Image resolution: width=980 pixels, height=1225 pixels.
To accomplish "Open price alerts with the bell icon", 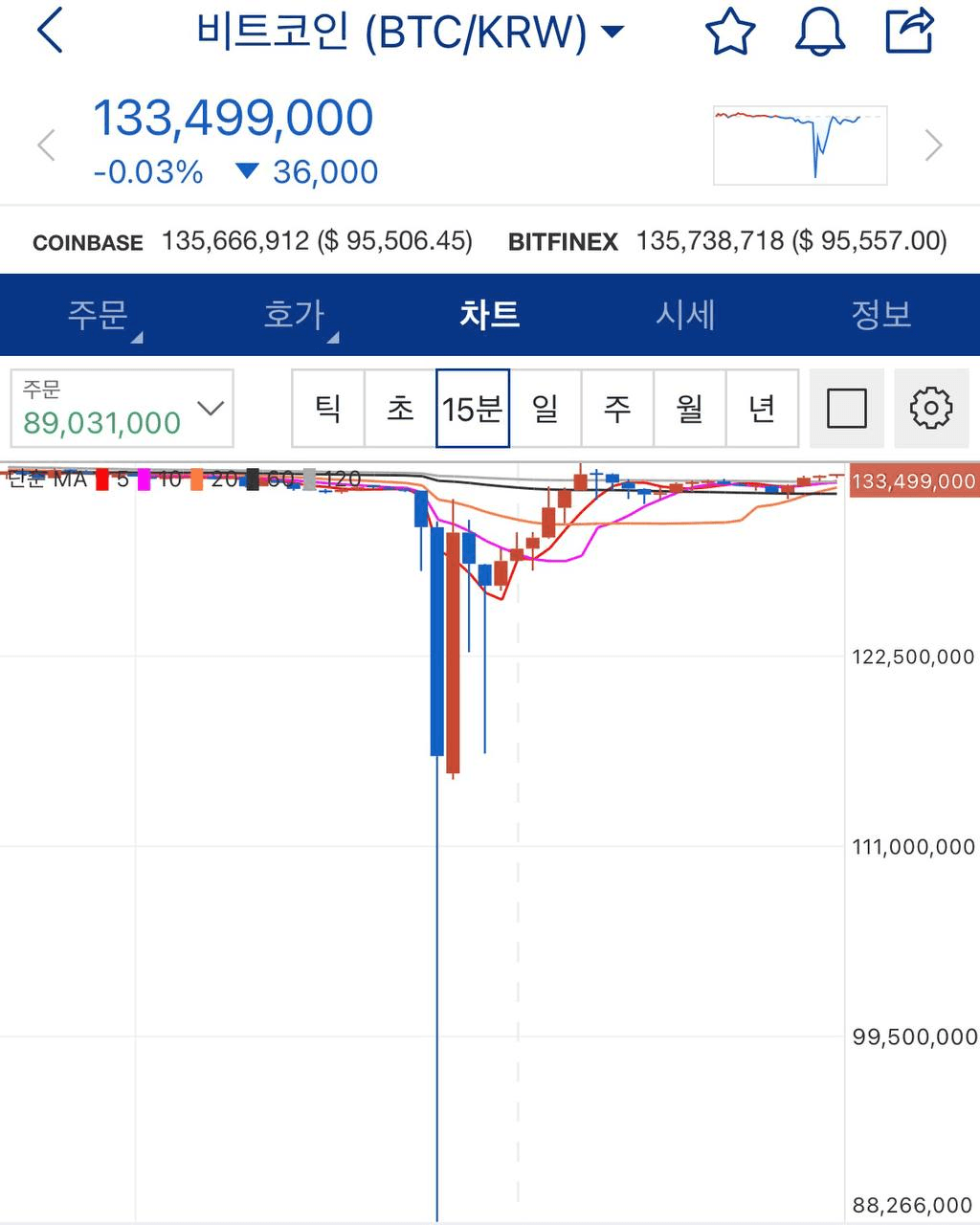I will [820, 31].
